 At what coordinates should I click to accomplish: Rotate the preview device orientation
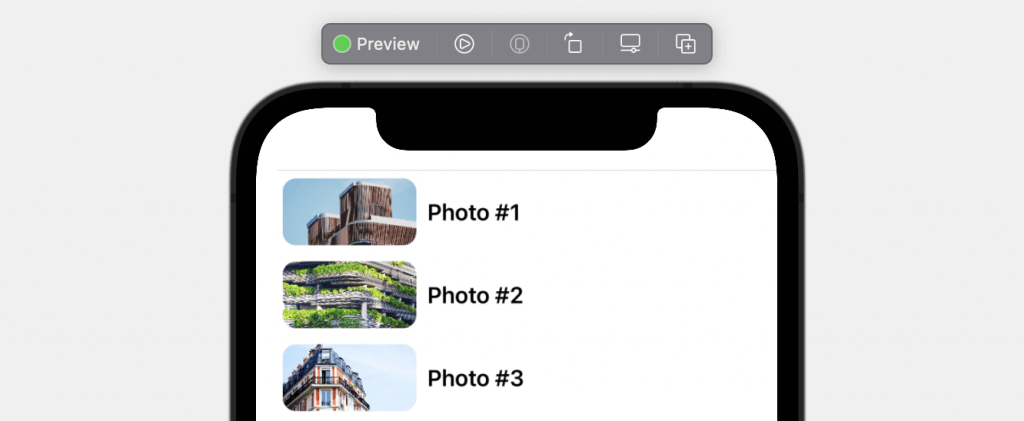click(573, 44)
